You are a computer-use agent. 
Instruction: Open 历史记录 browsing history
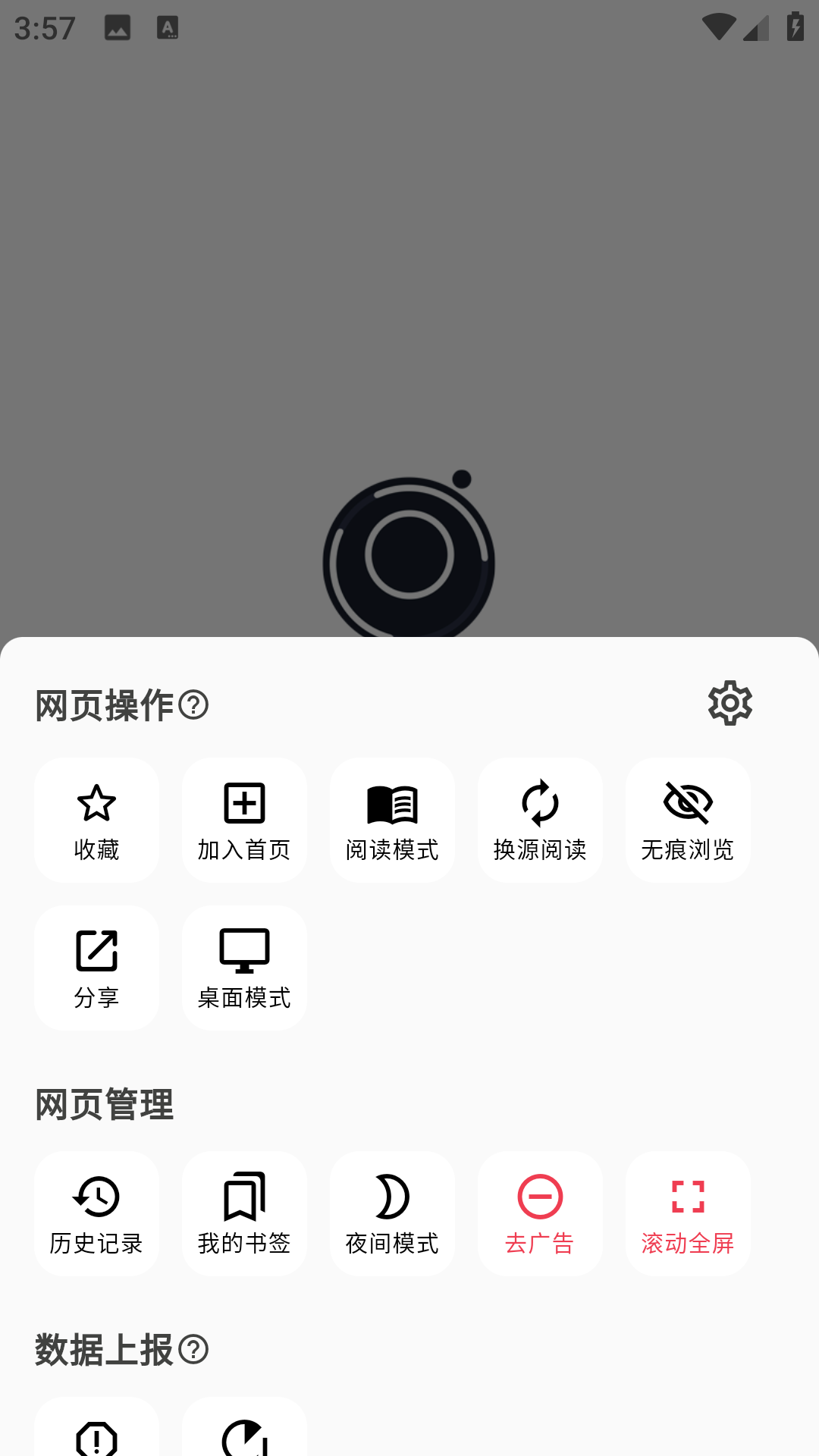point(96,1213)
